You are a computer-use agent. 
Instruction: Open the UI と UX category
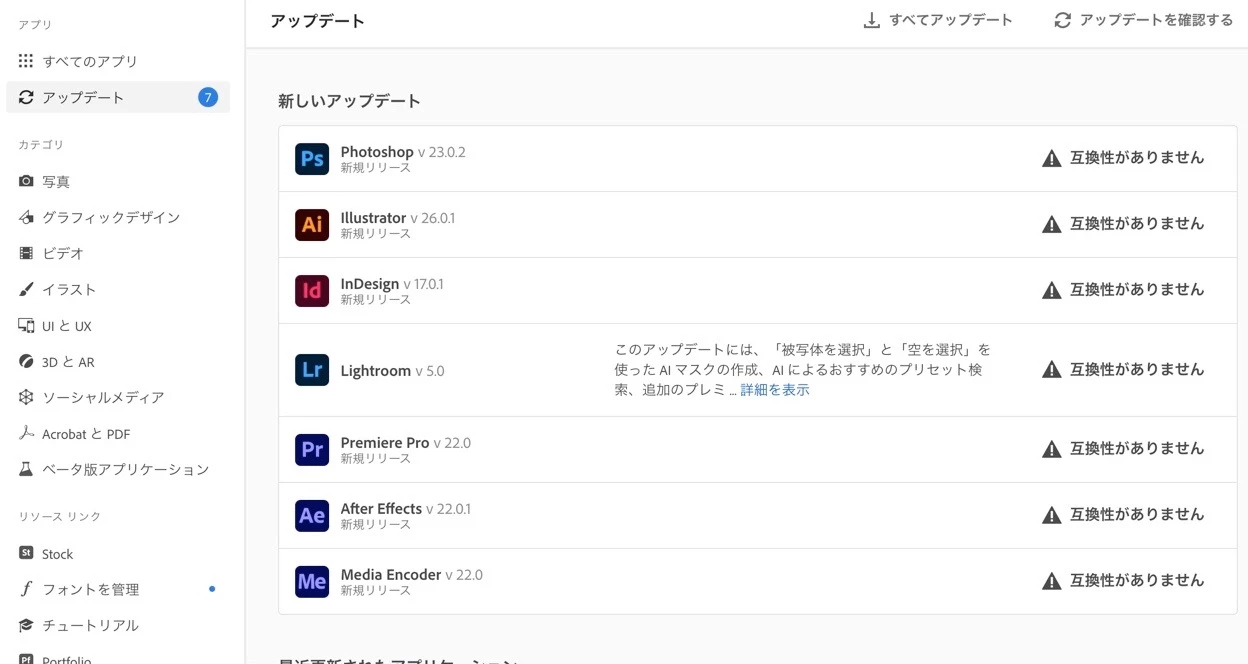(x=66, y=326)
